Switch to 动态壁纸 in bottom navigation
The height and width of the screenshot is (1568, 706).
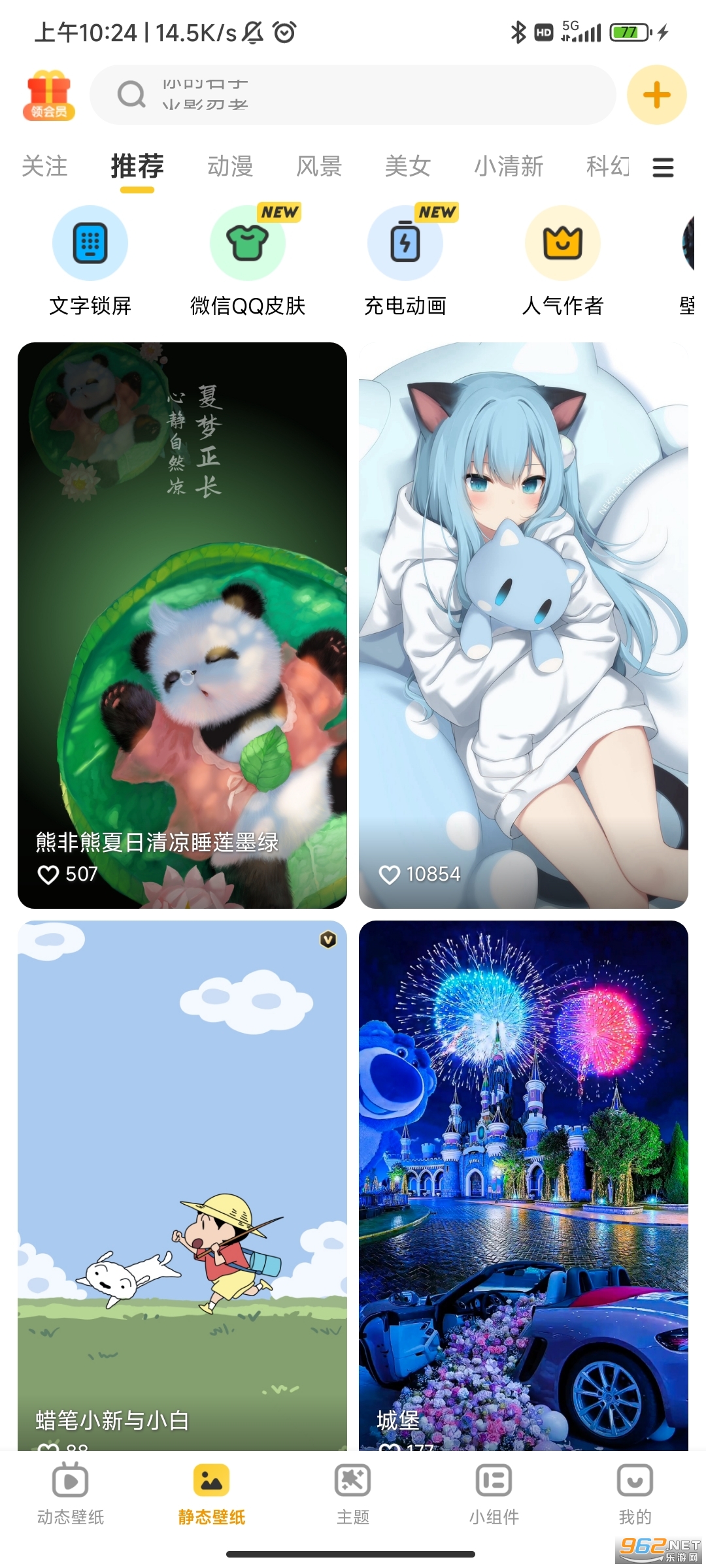[x=71, y=1494]
